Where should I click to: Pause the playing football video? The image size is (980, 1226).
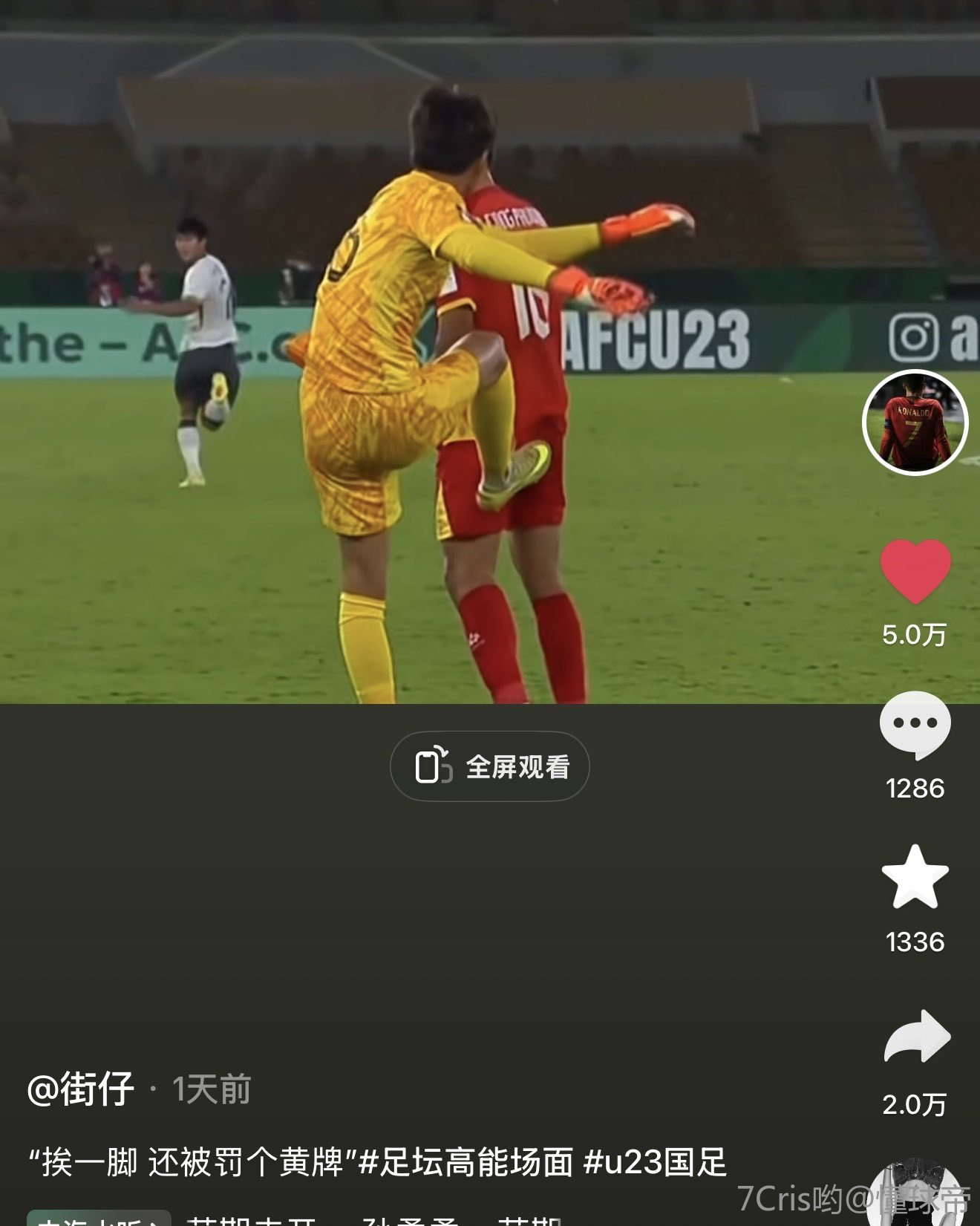tap(445, 371)
